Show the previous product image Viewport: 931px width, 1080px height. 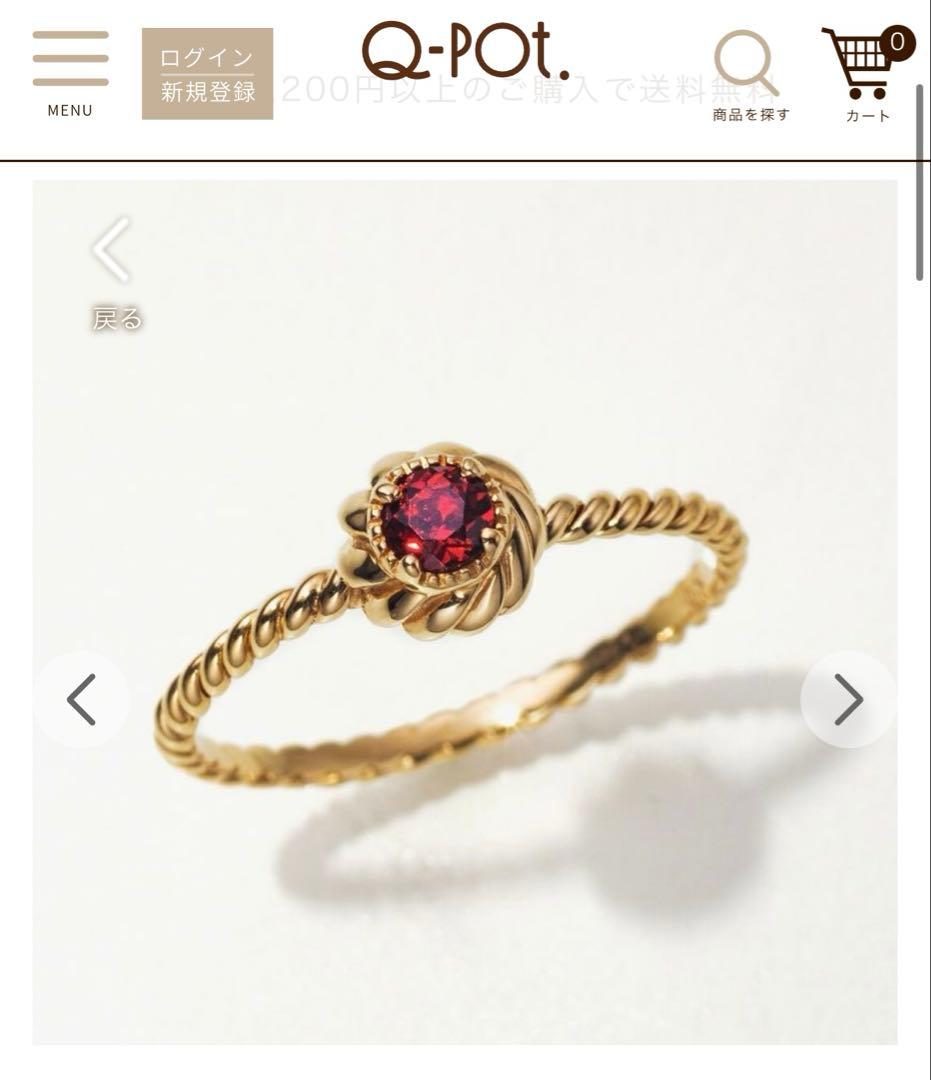click(81, 699)
